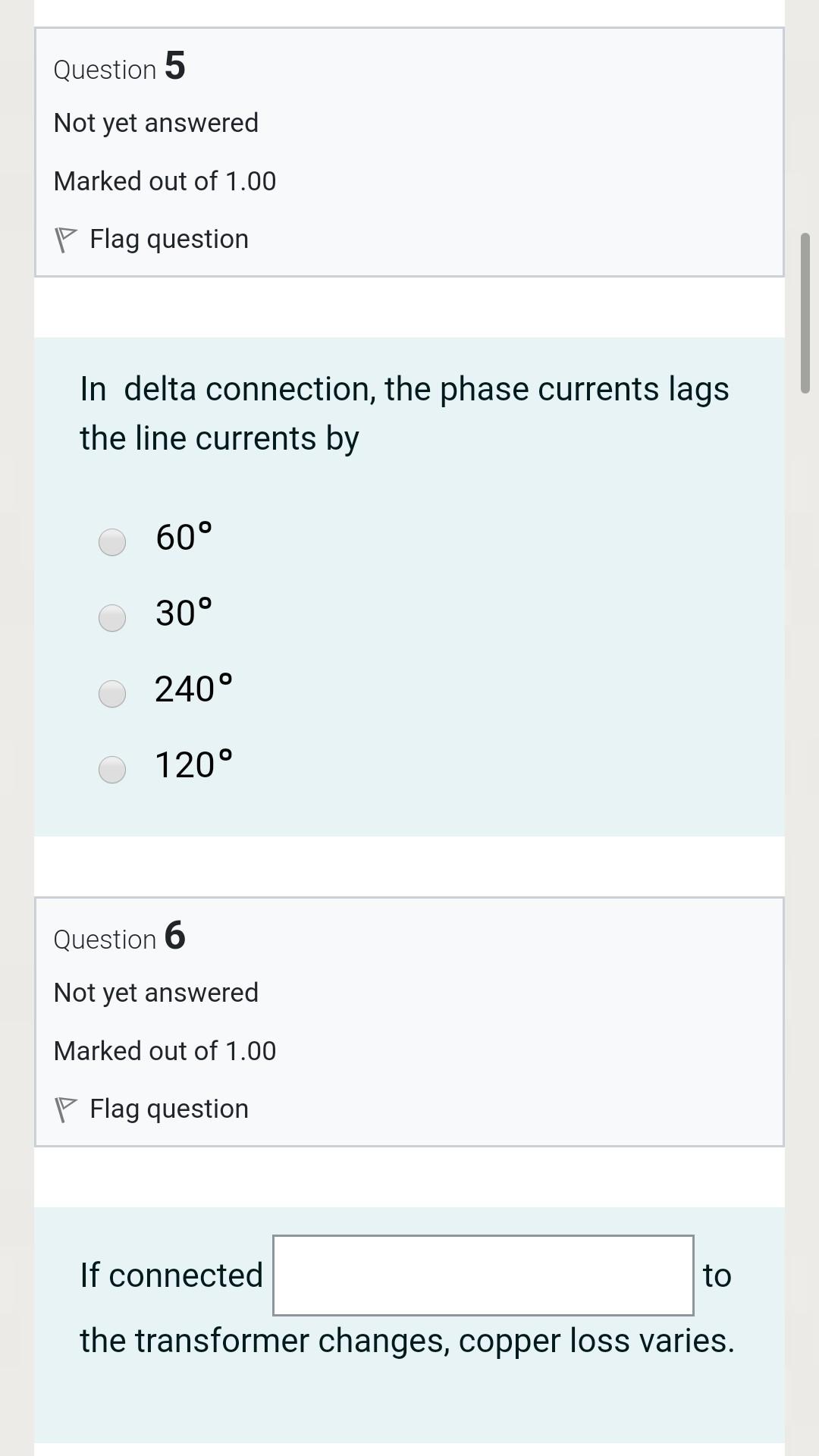This screenshot has width=819, height=1456.
Task: Pick the 240° answer option
Action: pyautogui.click(x=112, y=693)
